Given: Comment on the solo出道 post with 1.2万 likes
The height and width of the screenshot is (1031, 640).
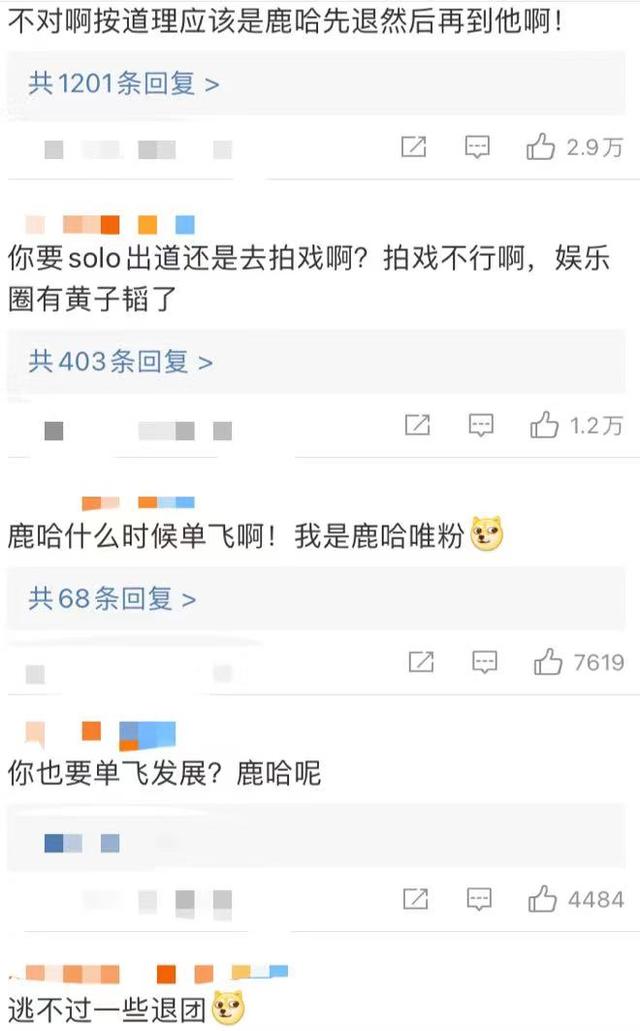Looking at the screenshot, I should 481,426.
